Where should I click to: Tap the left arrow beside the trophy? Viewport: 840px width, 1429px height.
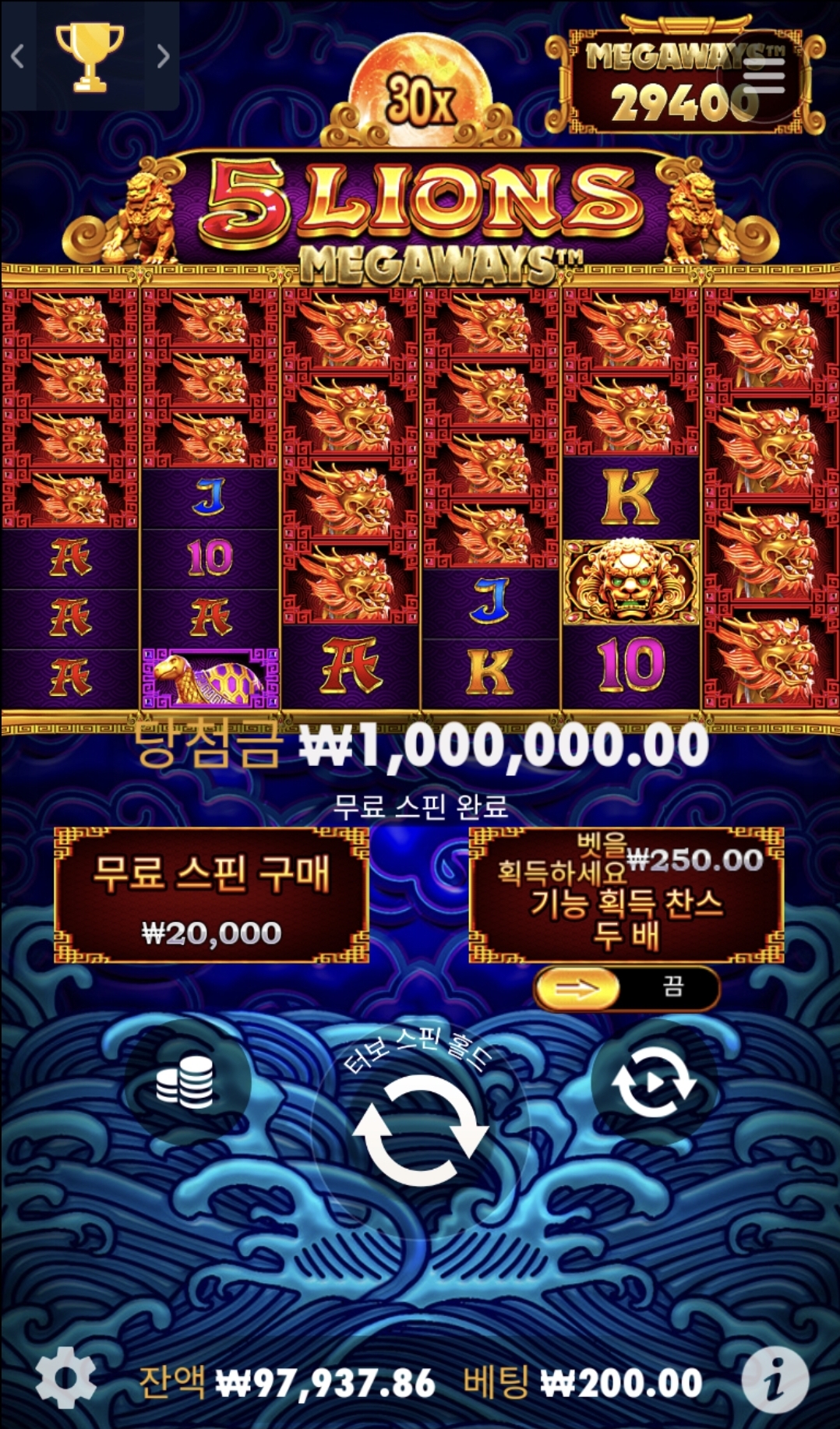tap(18, 56)
